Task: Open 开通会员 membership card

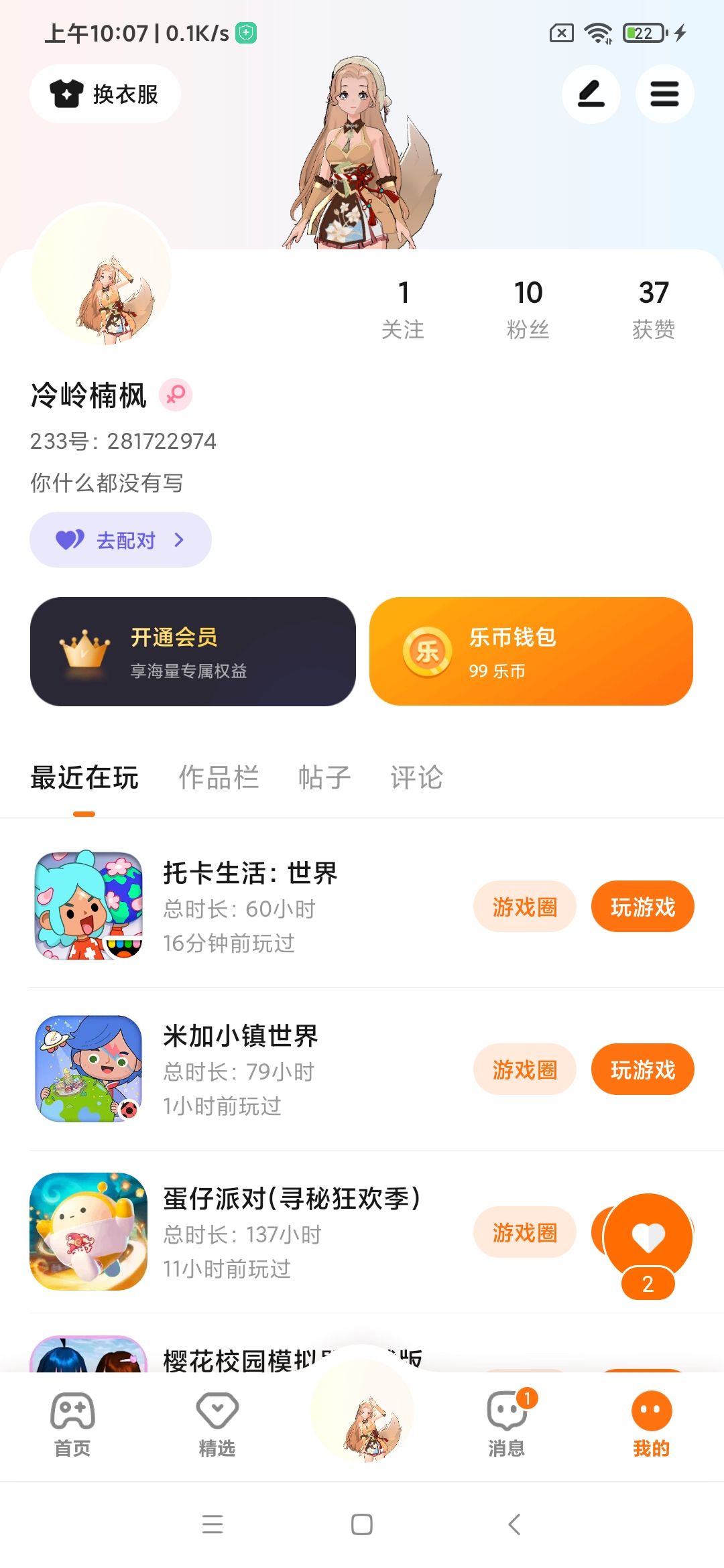Action: pos(193,651)
